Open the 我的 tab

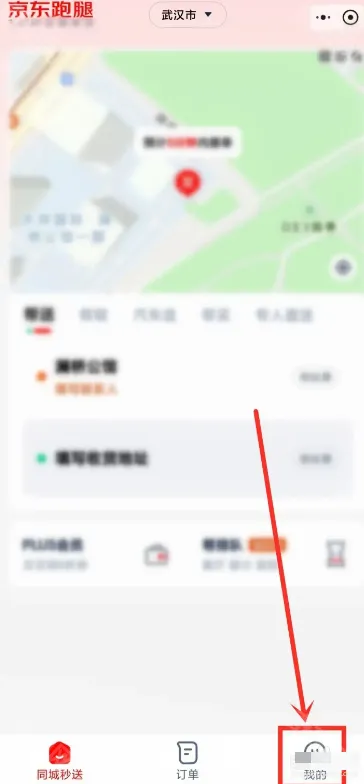click(x=315, y=760)
